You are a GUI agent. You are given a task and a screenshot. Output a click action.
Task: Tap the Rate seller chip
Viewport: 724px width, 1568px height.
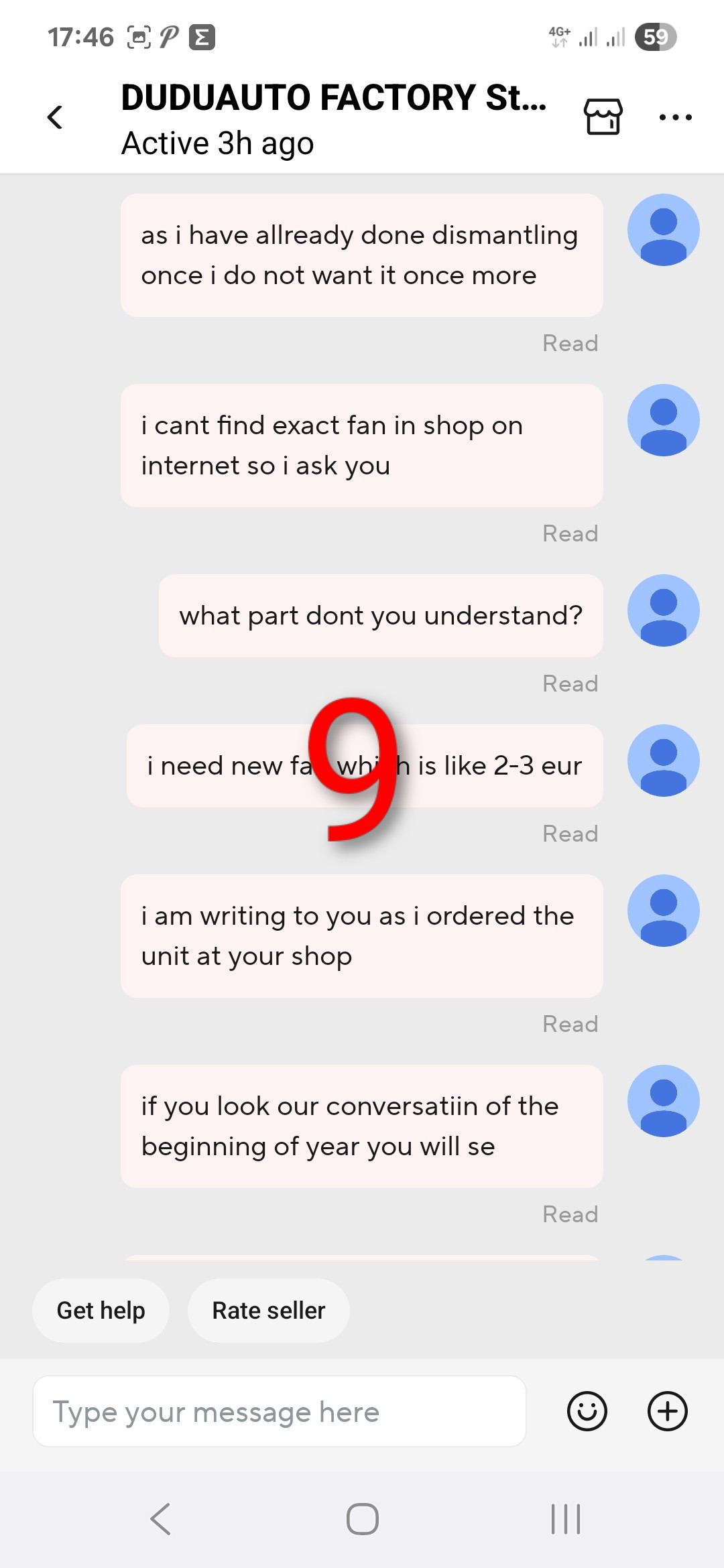[x=268, y=1311]
